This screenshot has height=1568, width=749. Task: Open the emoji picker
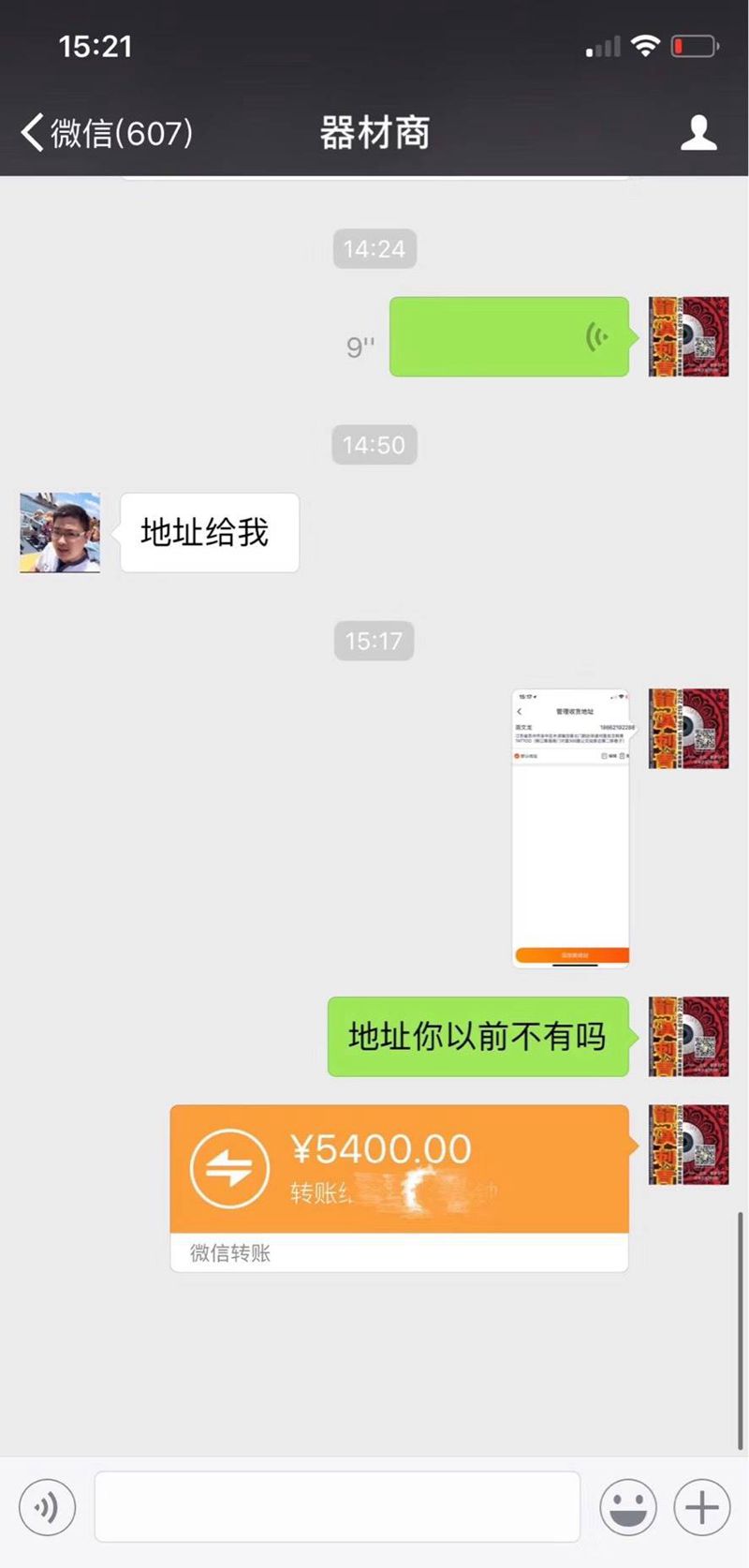coord(628,1506)
